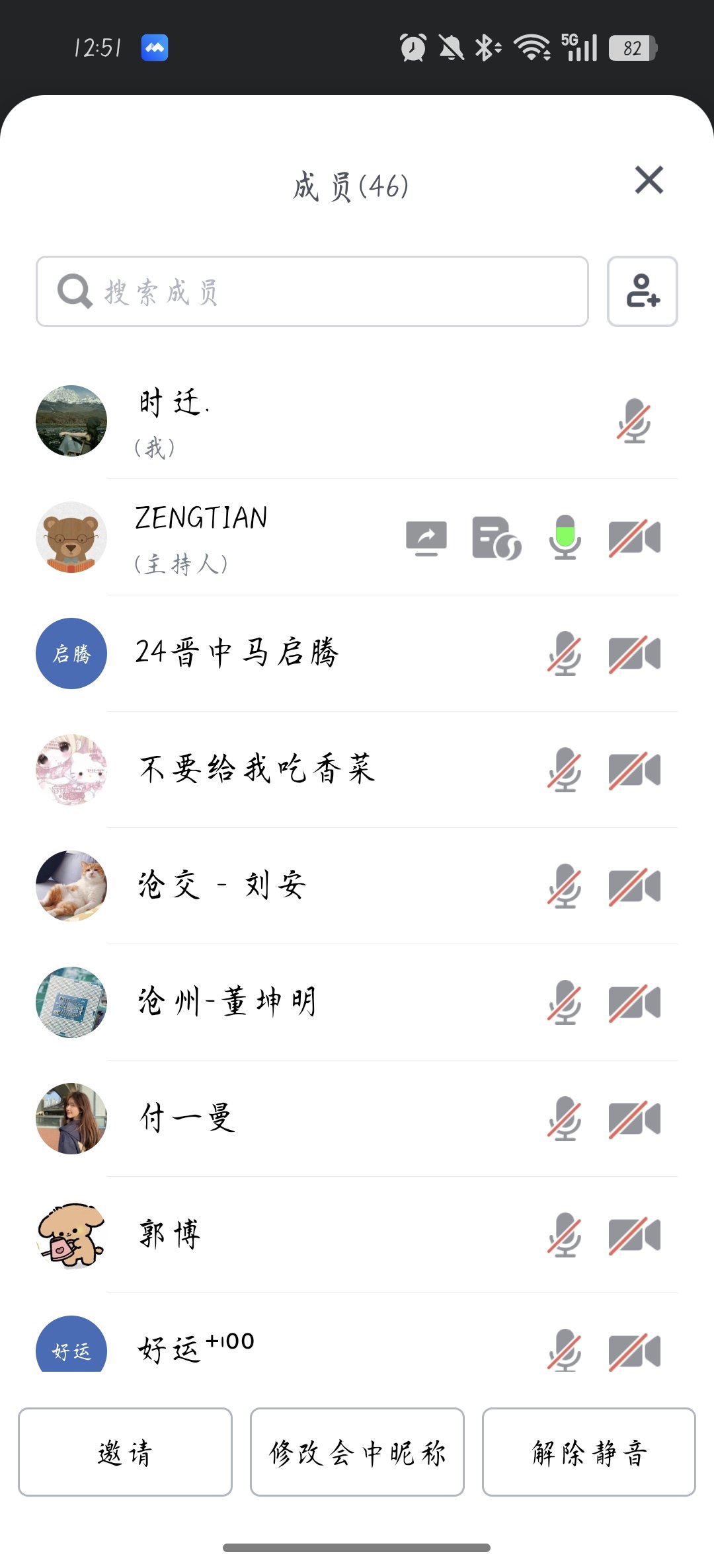Viewport: 714px width, 1568px height.
Task: Click the search magnifier icon in the member search bar
Action: [75, 291]
